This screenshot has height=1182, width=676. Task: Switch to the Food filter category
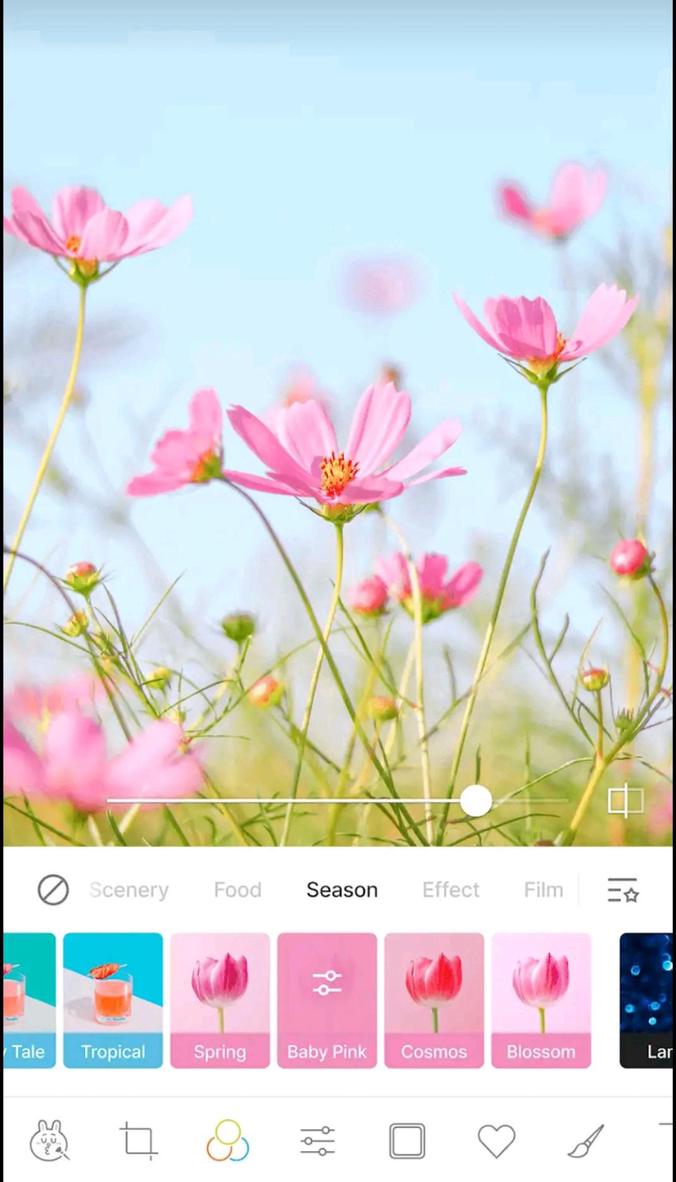(x=237, y=889)
